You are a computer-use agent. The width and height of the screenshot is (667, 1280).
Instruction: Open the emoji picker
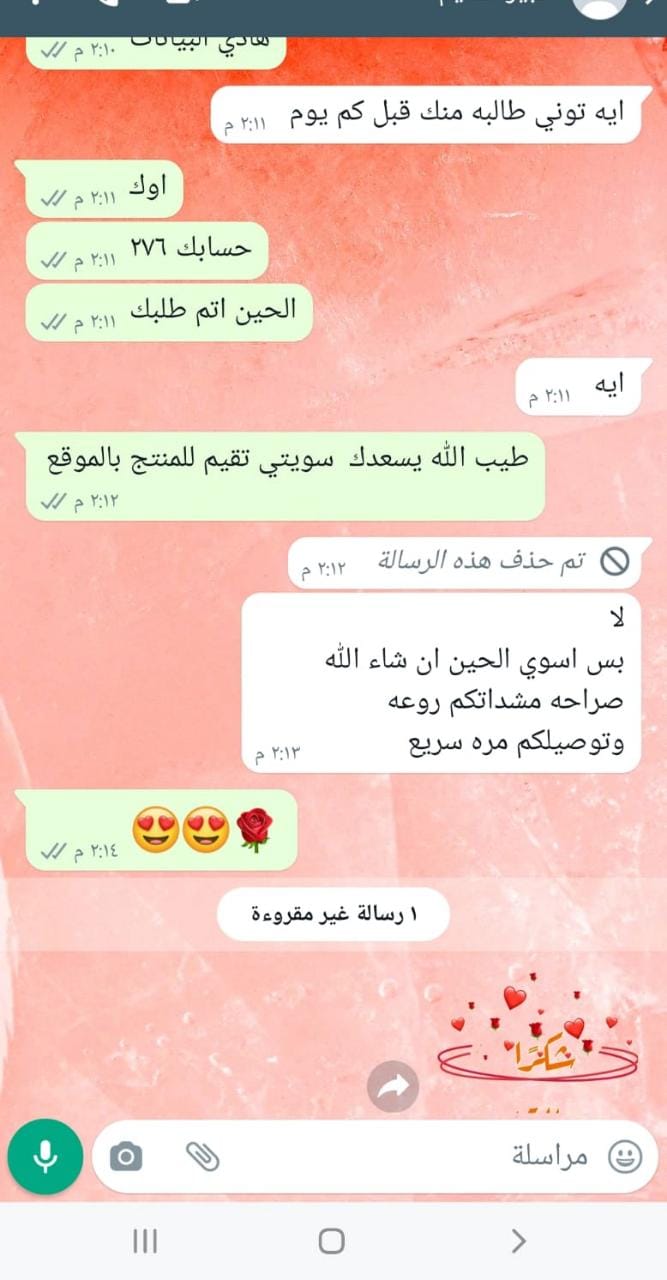coord(625,1158)
